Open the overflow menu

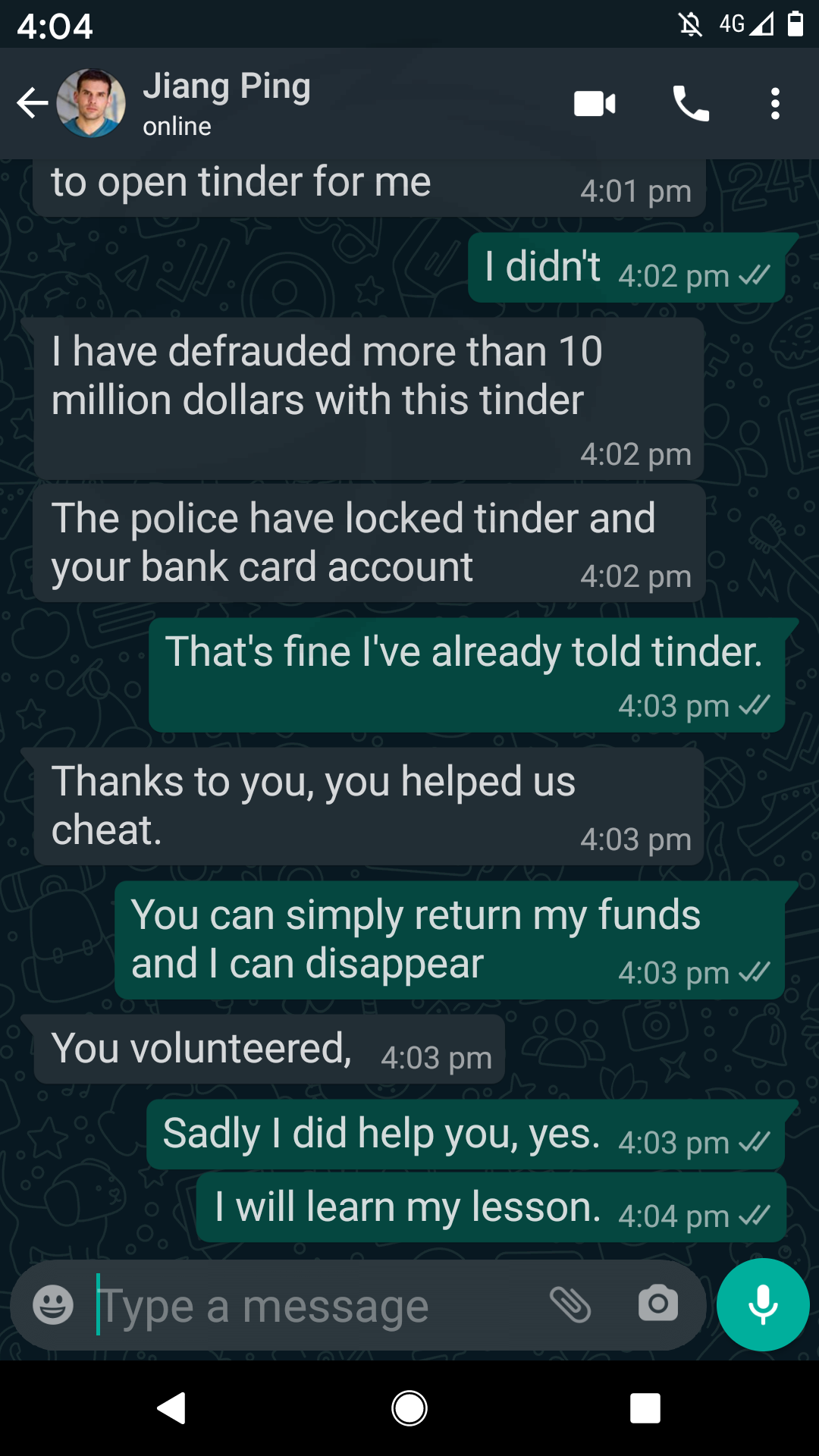tap(775, 104)
